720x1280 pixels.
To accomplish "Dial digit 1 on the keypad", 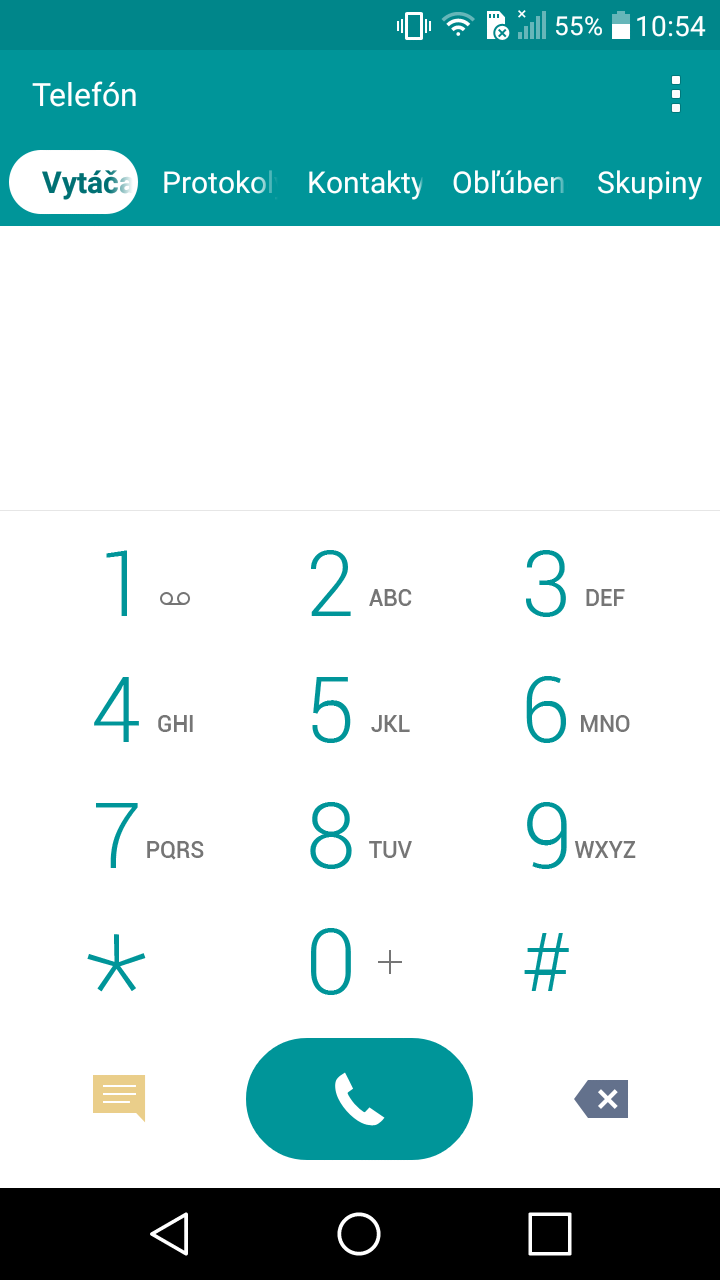I will [144, 584].
